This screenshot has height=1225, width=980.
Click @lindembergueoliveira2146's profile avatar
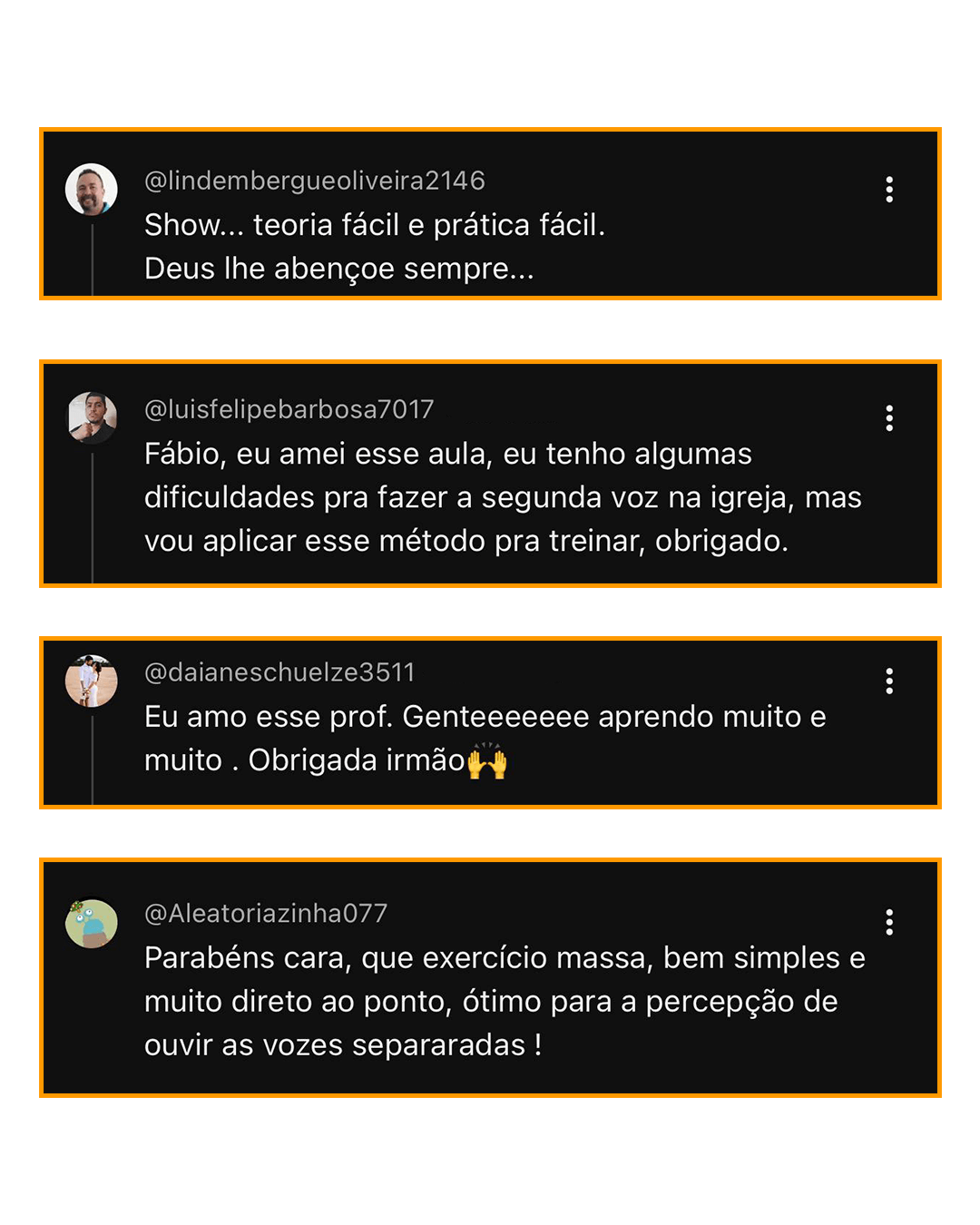[92, 190]
